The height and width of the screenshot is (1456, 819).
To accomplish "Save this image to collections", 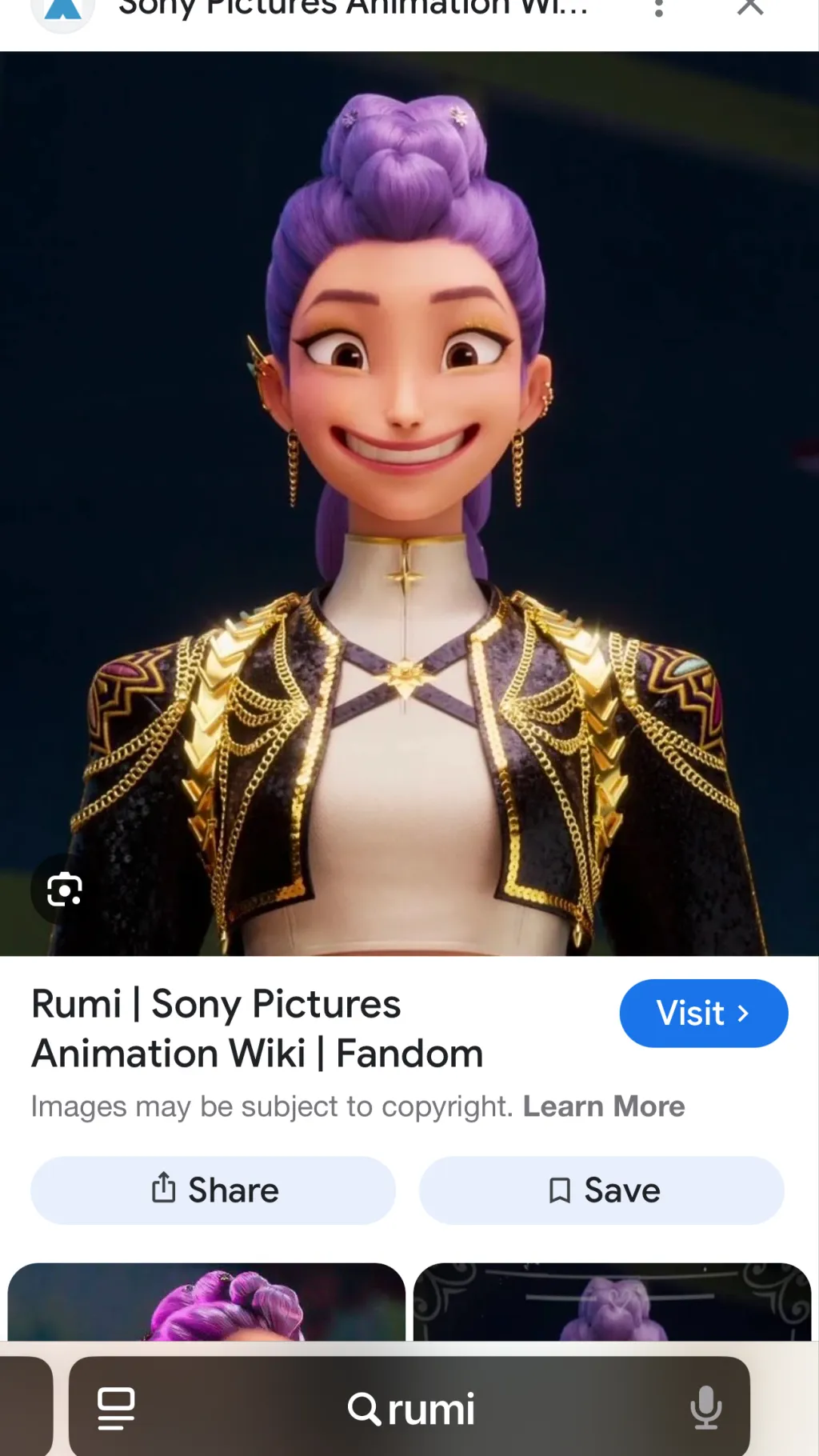I will click(x=601, y=1190).
